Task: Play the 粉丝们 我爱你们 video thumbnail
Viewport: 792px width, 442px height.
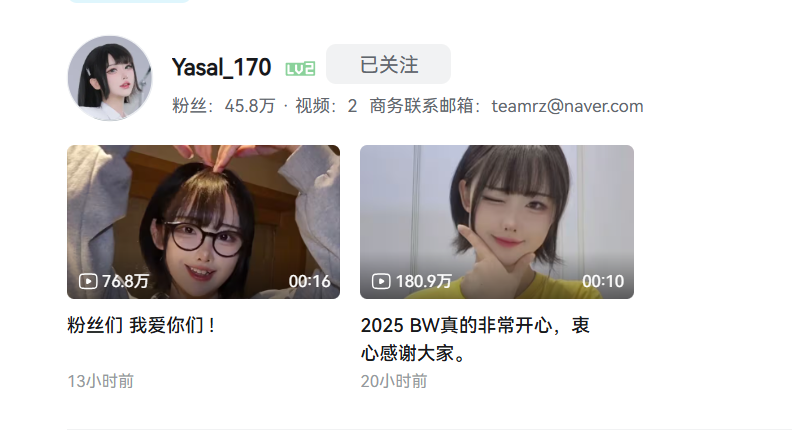Action: coord(203,221)
